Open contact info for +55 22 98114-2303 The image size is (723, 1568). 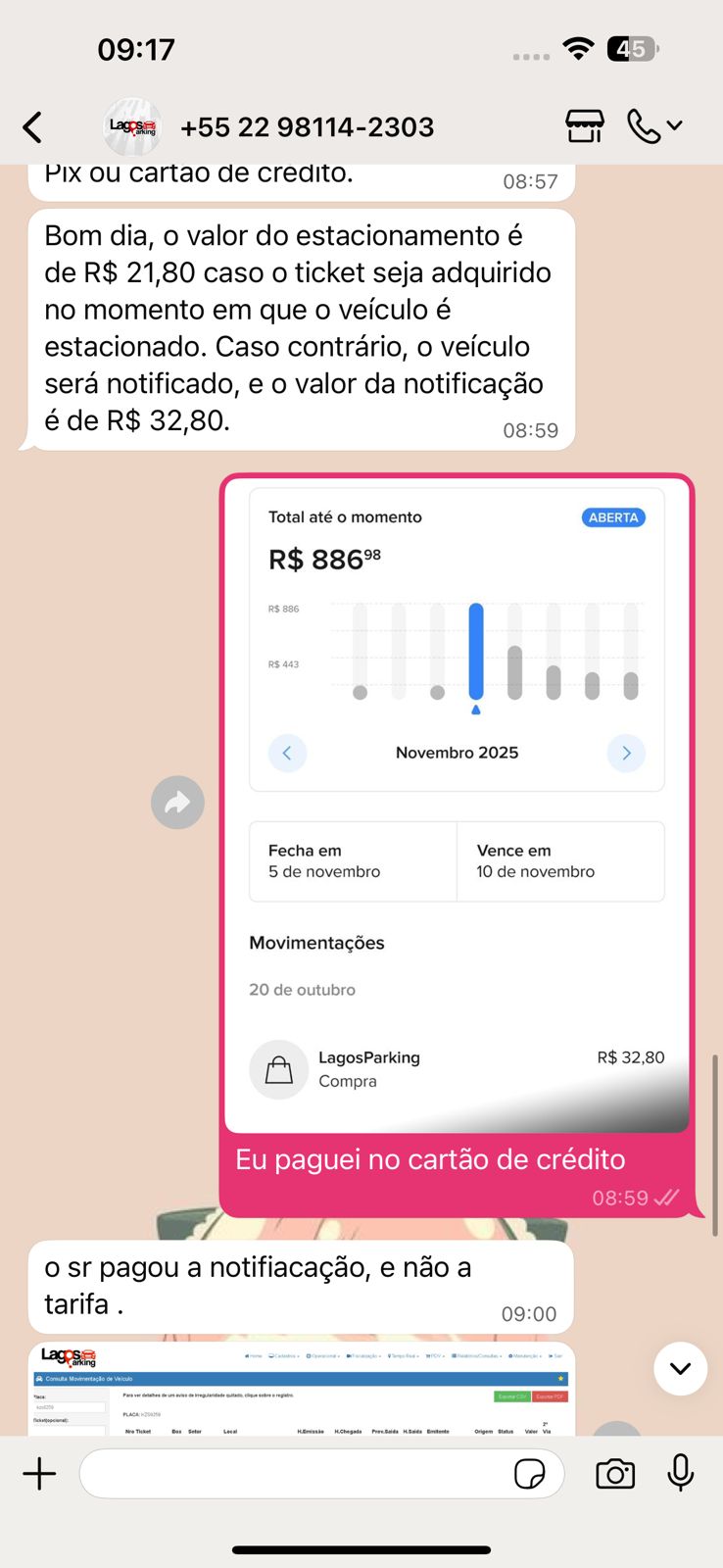pos(306,127)
